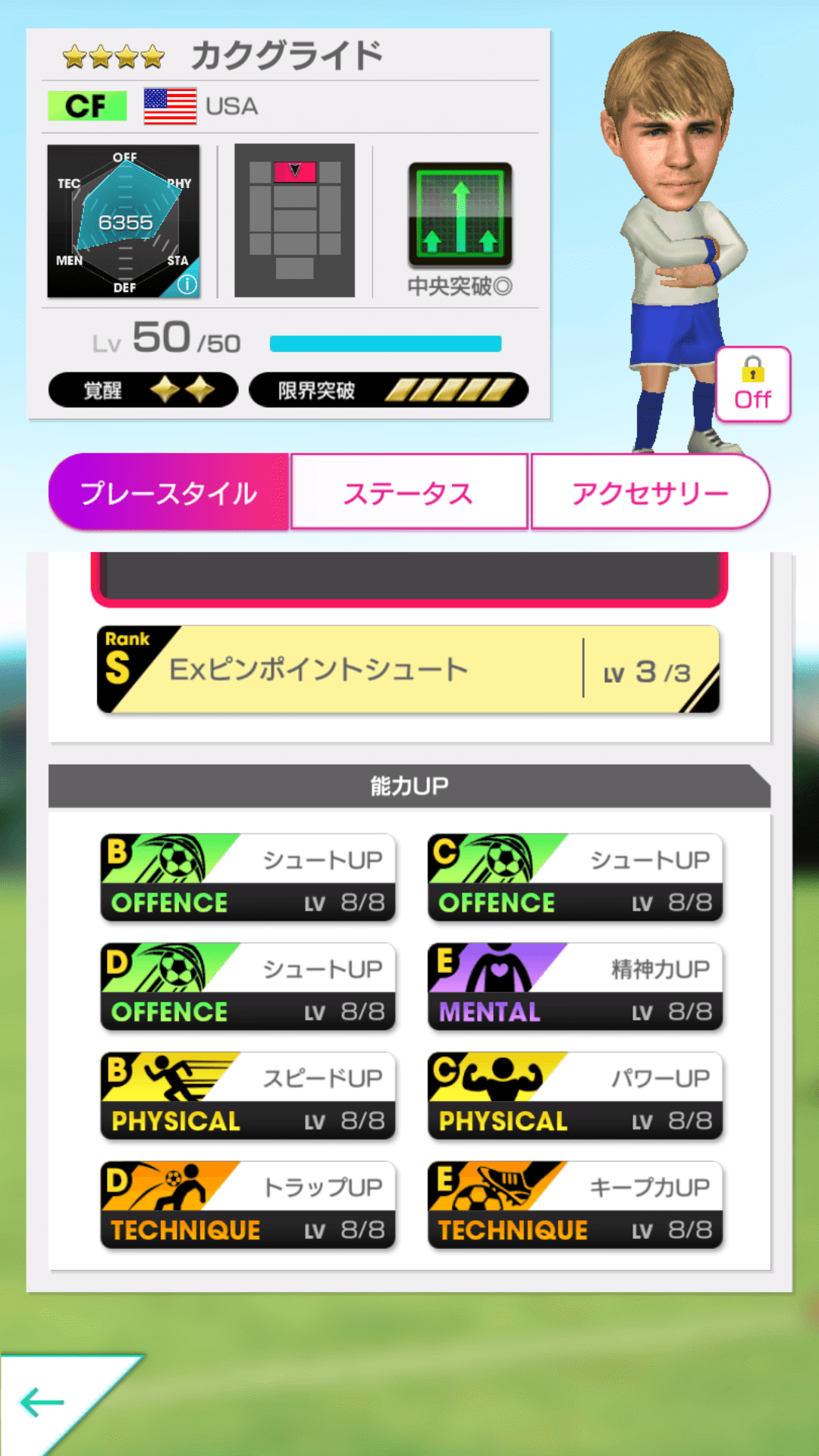Tap the 限界突破 limit break gauge

pyautogui.click(x=391, y=389)
